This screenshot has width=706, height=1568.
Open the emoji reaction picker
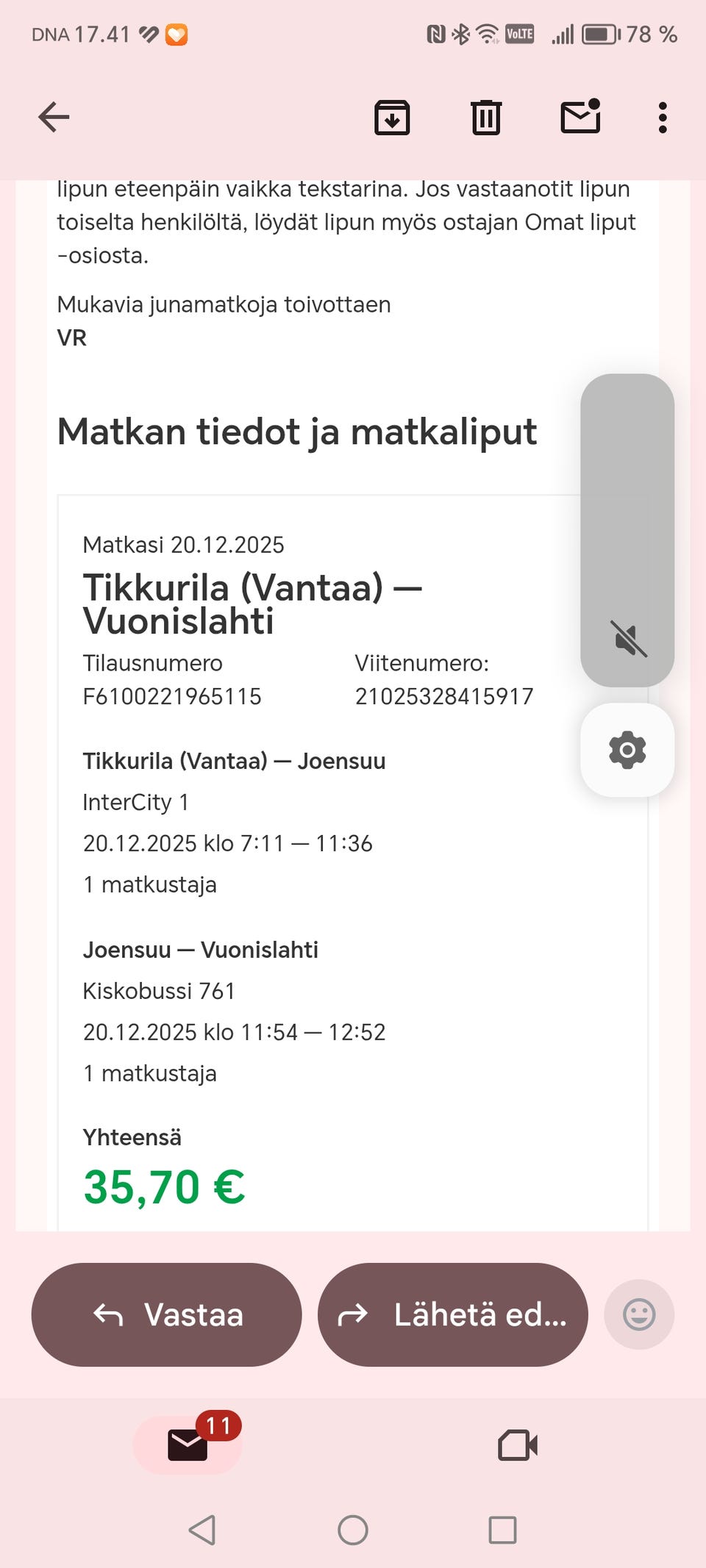pyautogui.click(x=638, y=1314)
